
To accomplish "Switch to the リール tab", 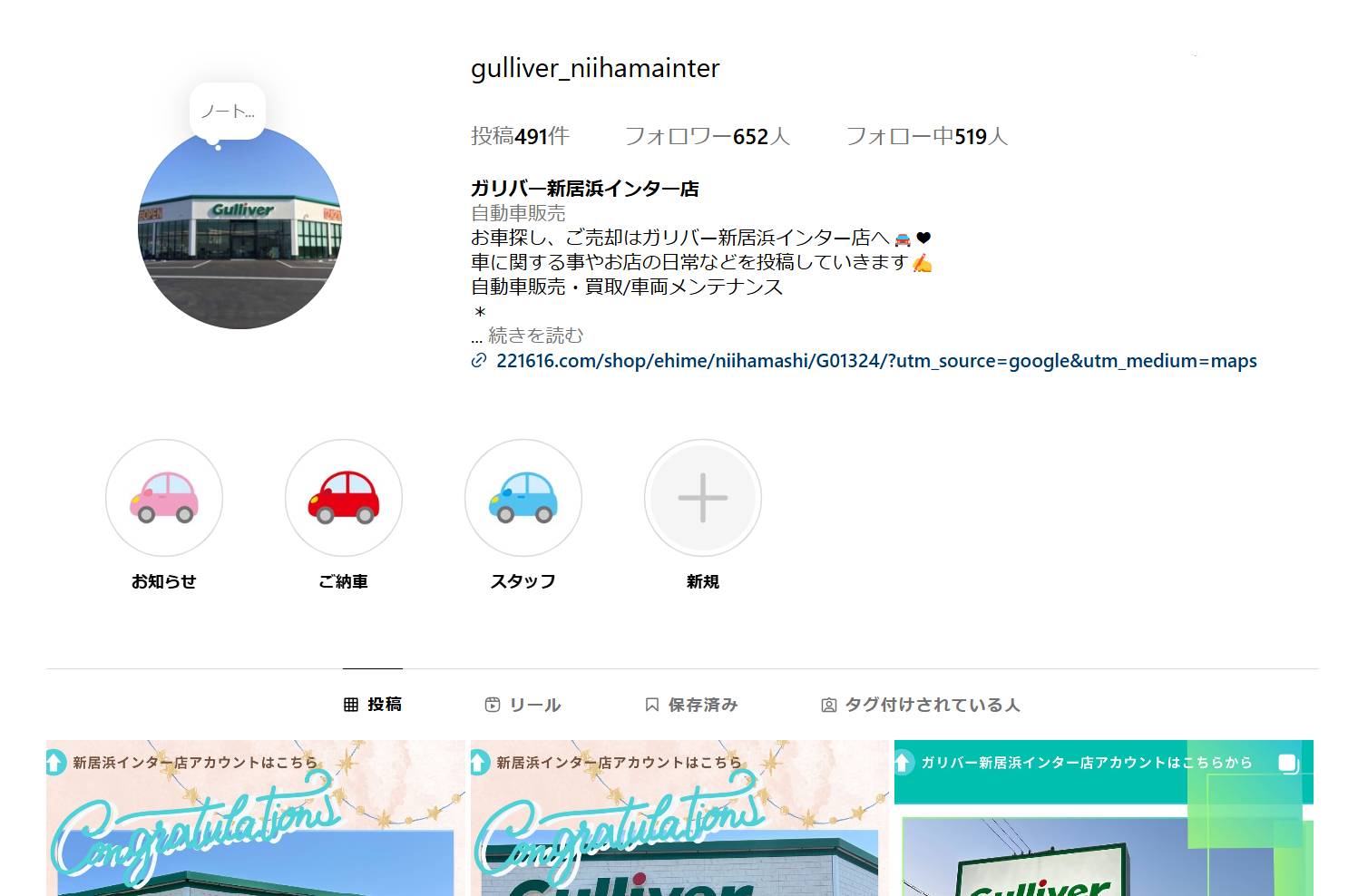I will pos(523,705).
